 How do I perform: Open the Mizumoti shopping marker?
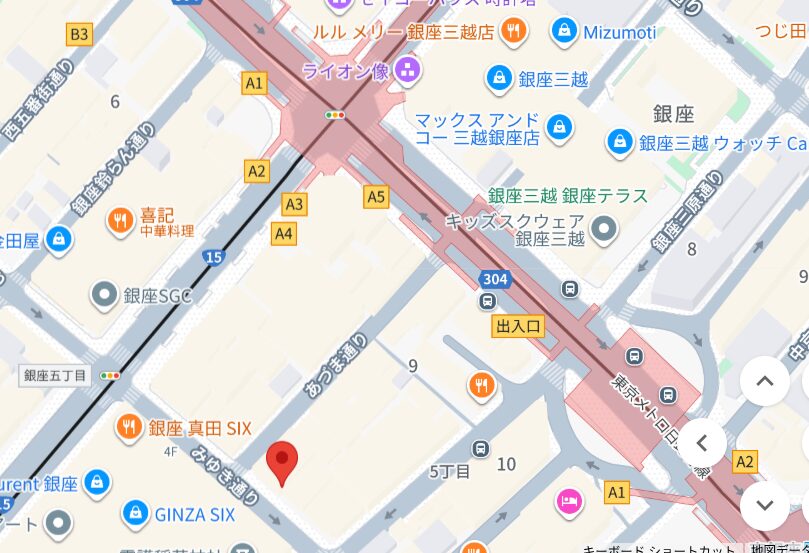[563, 31]
